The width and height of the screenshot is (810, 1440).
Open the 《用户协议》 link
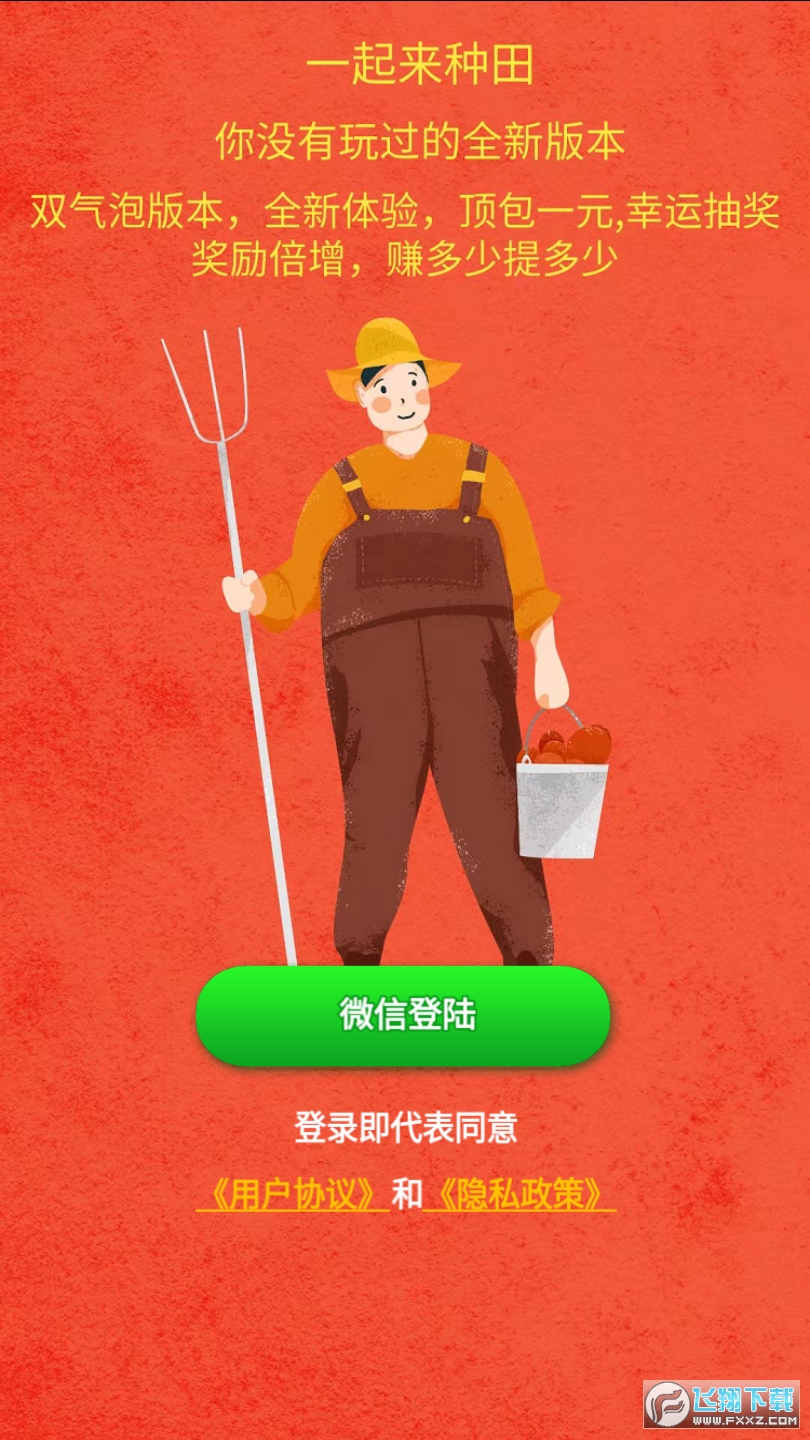point(292,1194)
